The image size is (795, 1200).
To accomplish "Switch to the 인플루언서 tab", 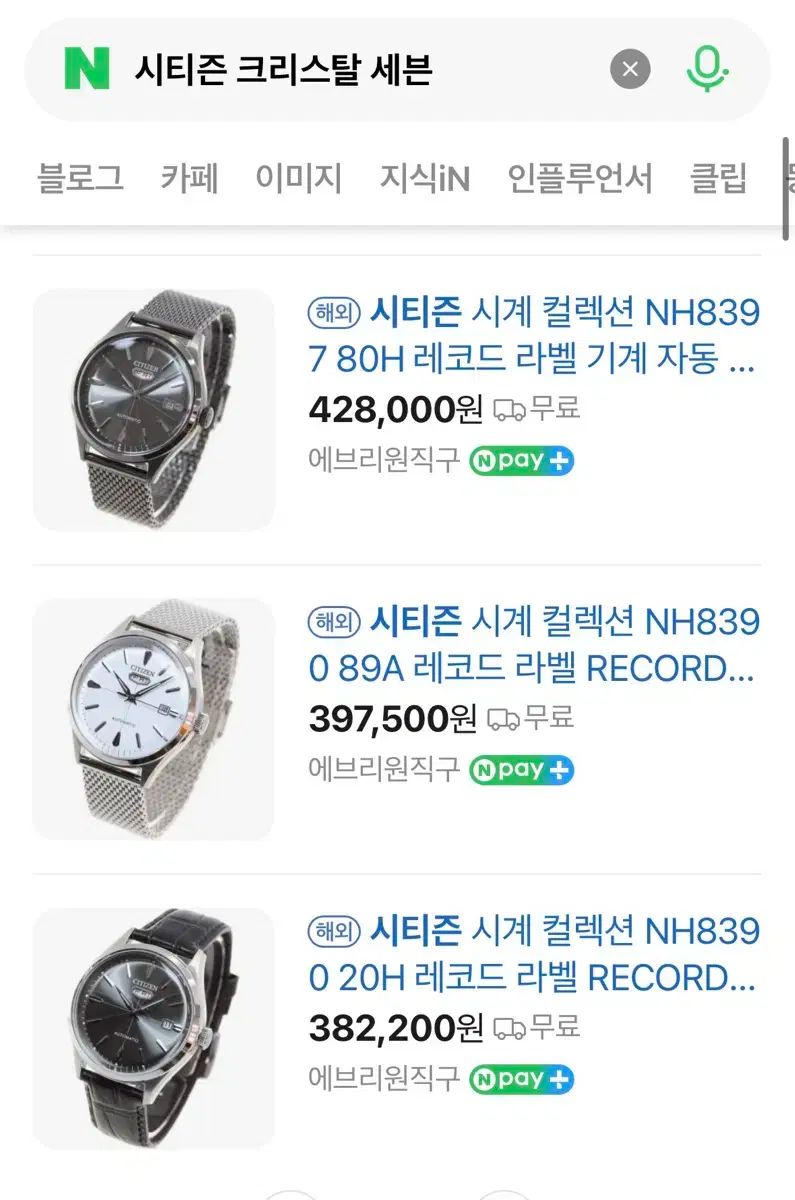I will 580,178.
